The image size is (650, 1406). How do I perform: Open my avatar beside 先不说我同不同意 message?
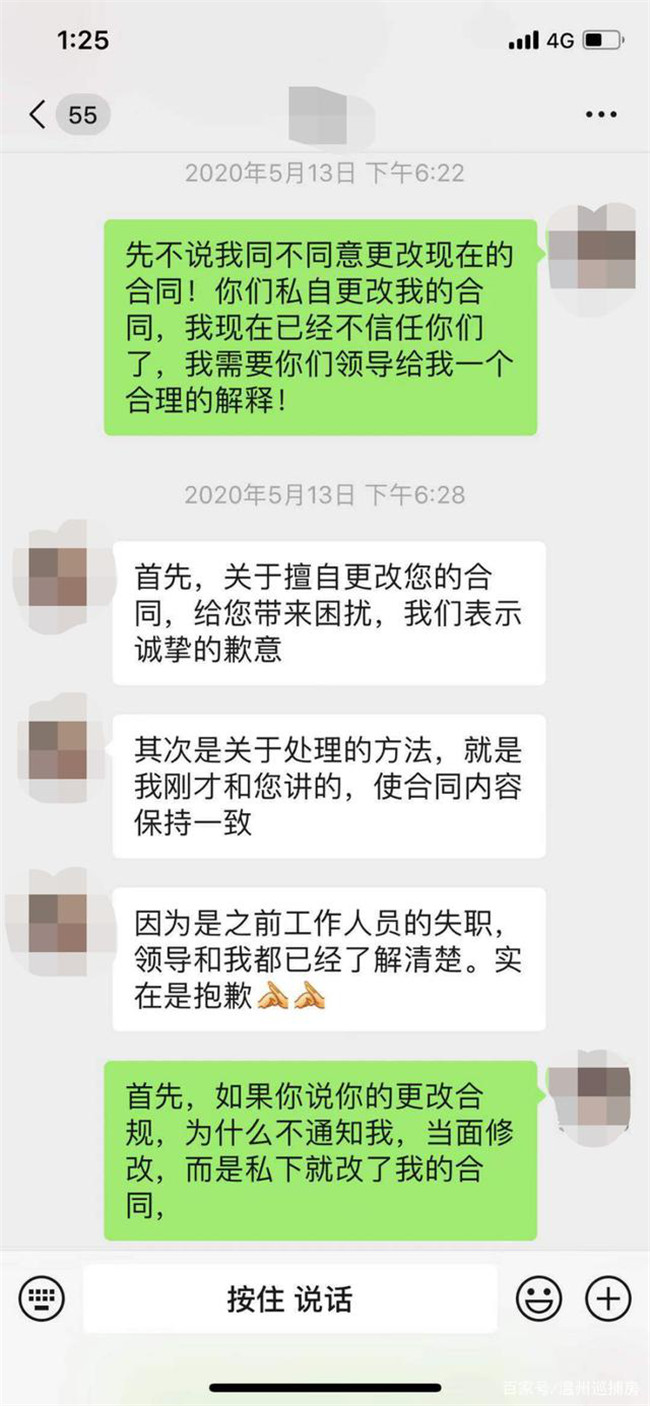click(x=593, y=248)
